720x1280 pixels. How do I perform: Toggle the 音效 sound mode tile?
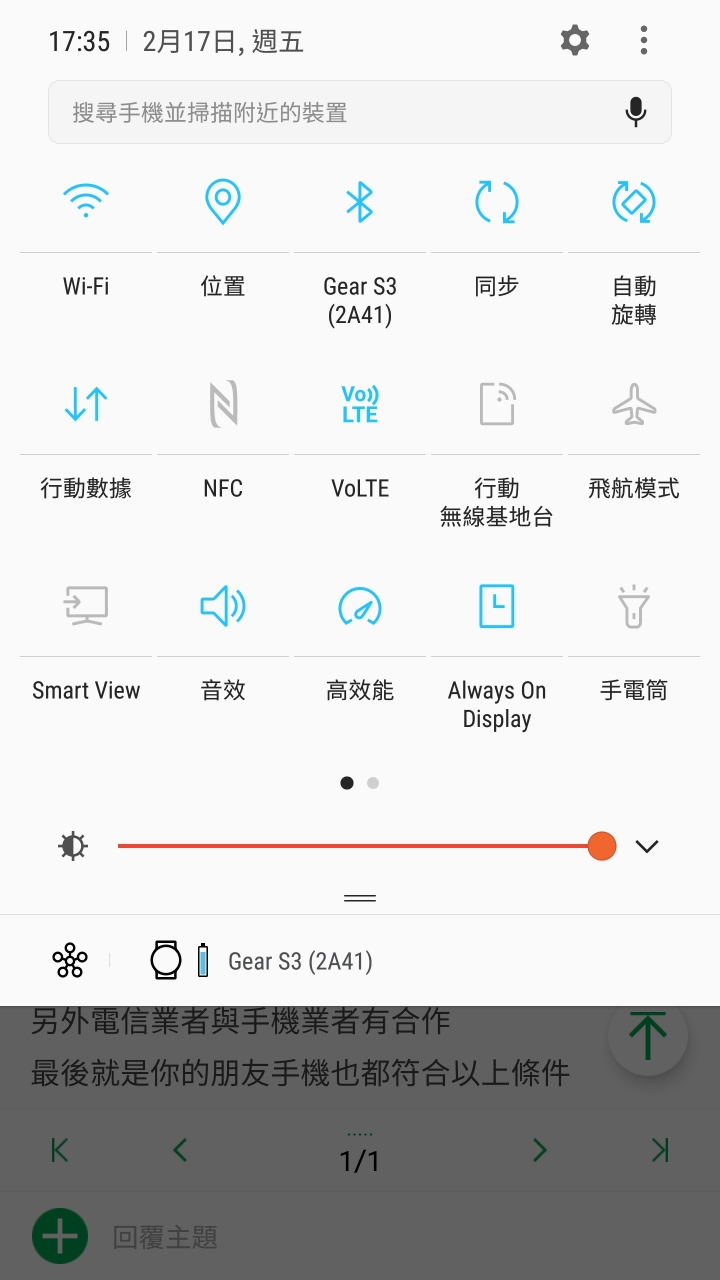(223, 606)
